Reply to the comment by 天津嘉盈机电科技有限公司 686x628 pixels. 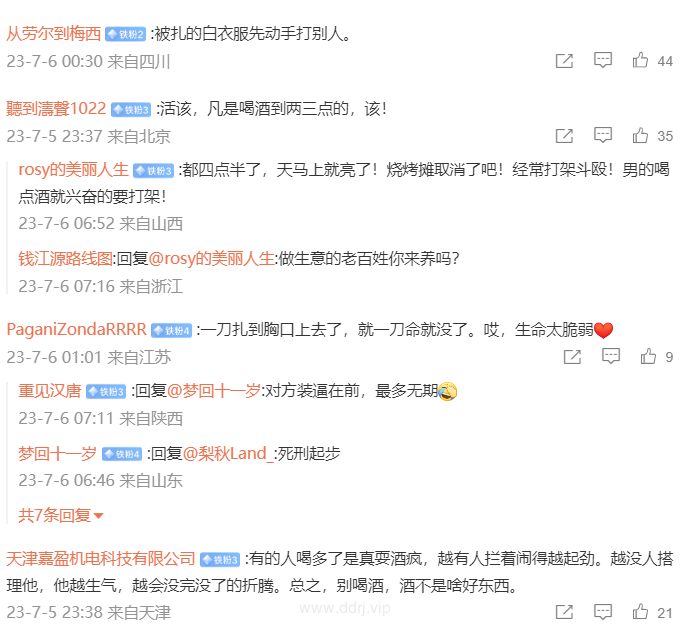pos(603,612)
